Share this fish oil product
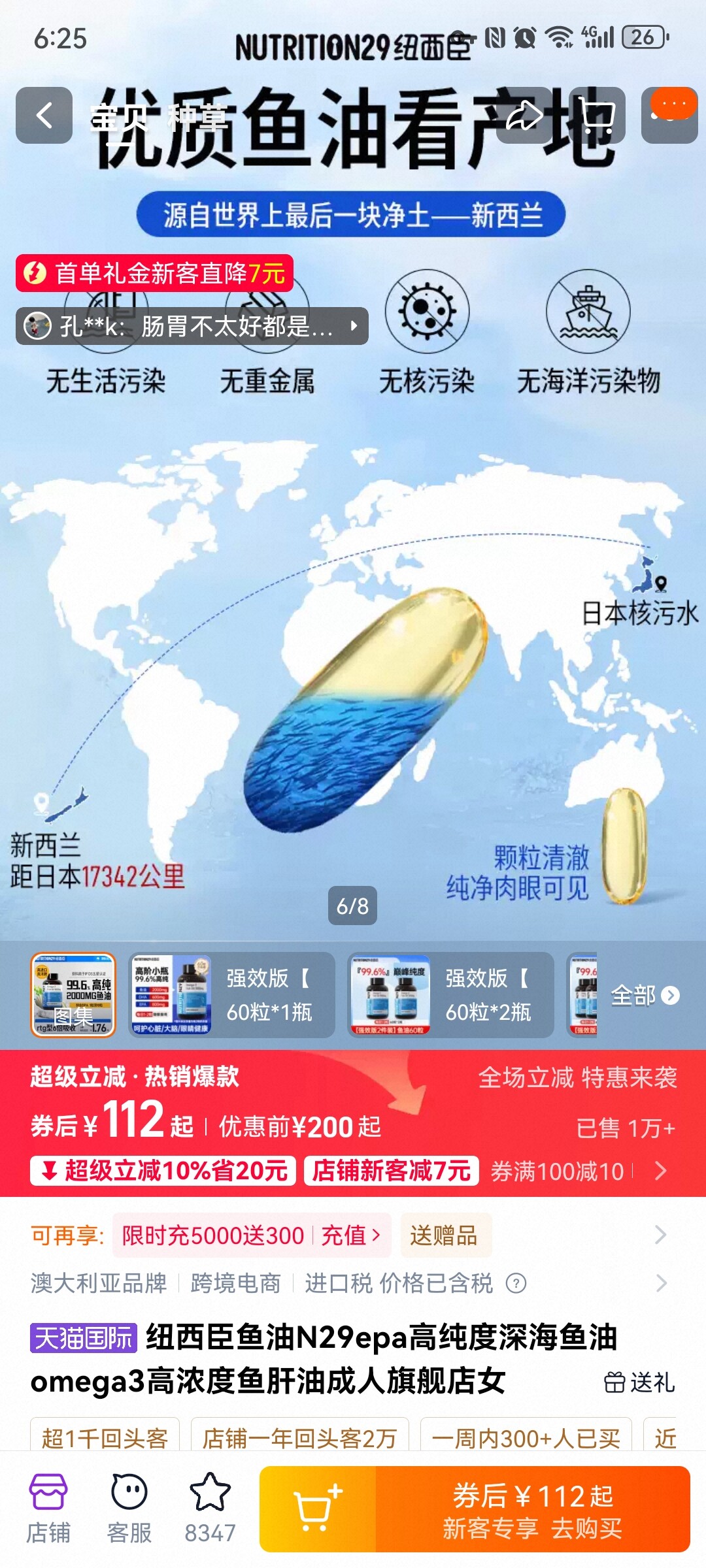Viewport: 706px width, 1568px height. [524, 116]
